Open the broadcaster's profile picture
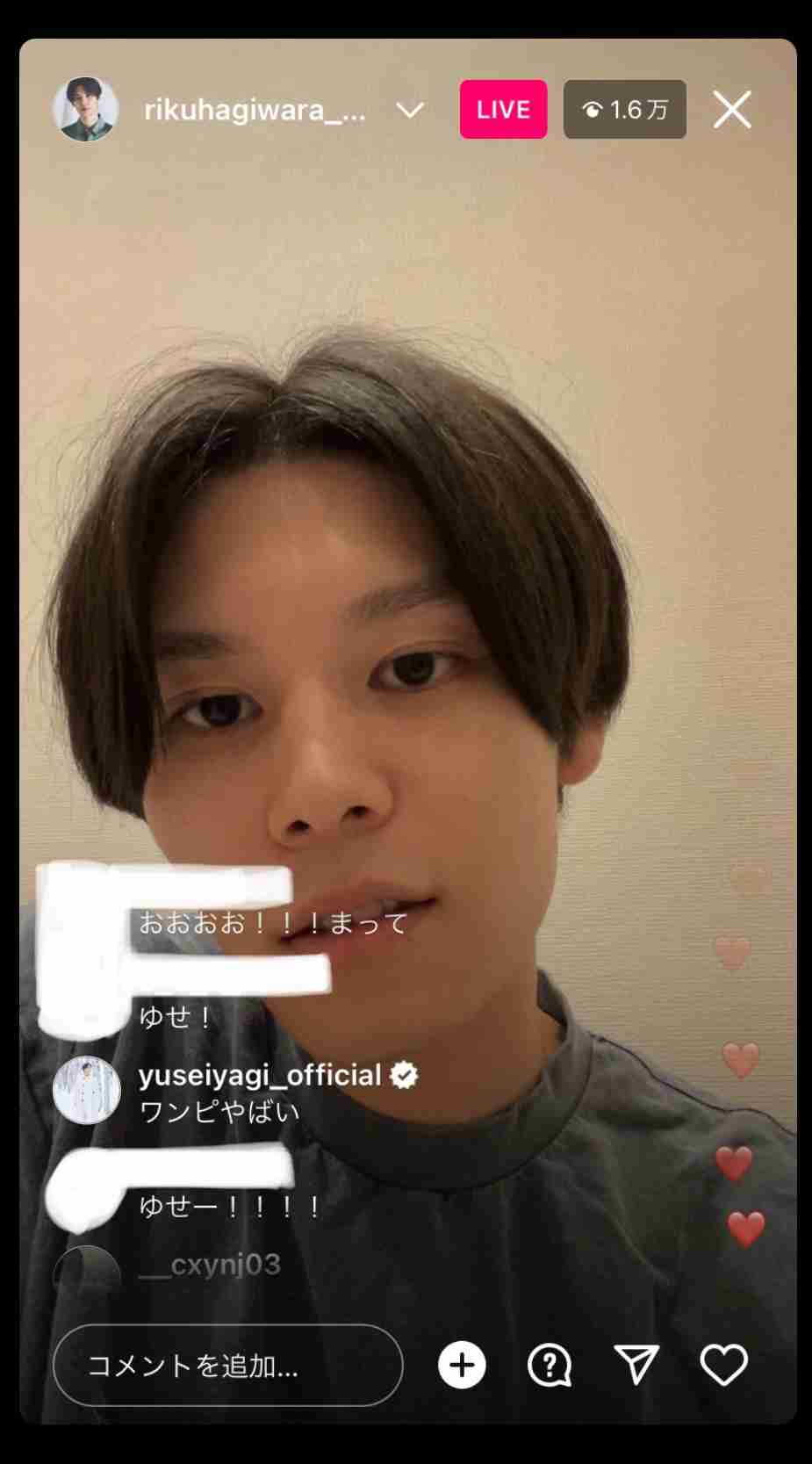This screenshot has width=812, height=1464. pos(85,110)
